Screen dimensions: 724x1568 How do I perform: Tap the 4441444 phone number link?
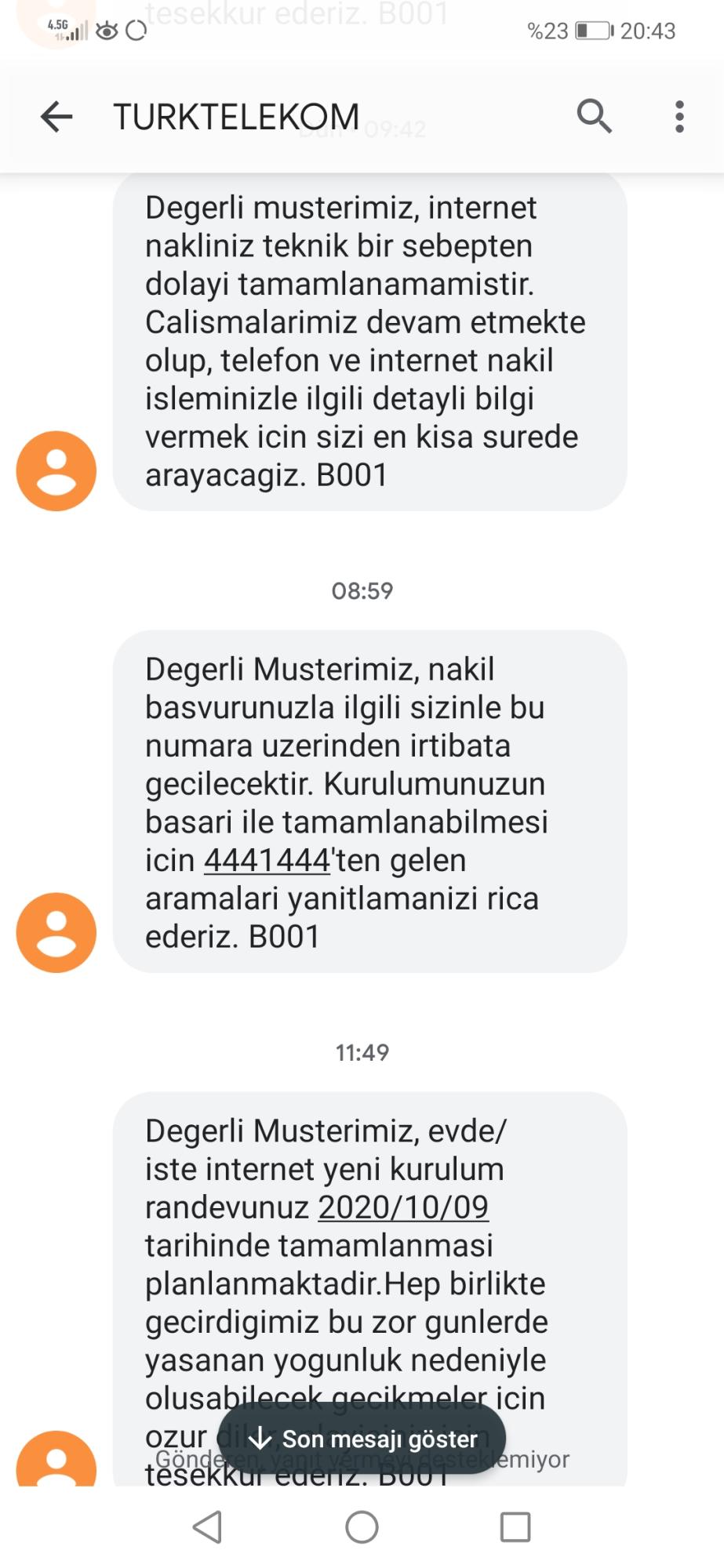pos(267,860)
